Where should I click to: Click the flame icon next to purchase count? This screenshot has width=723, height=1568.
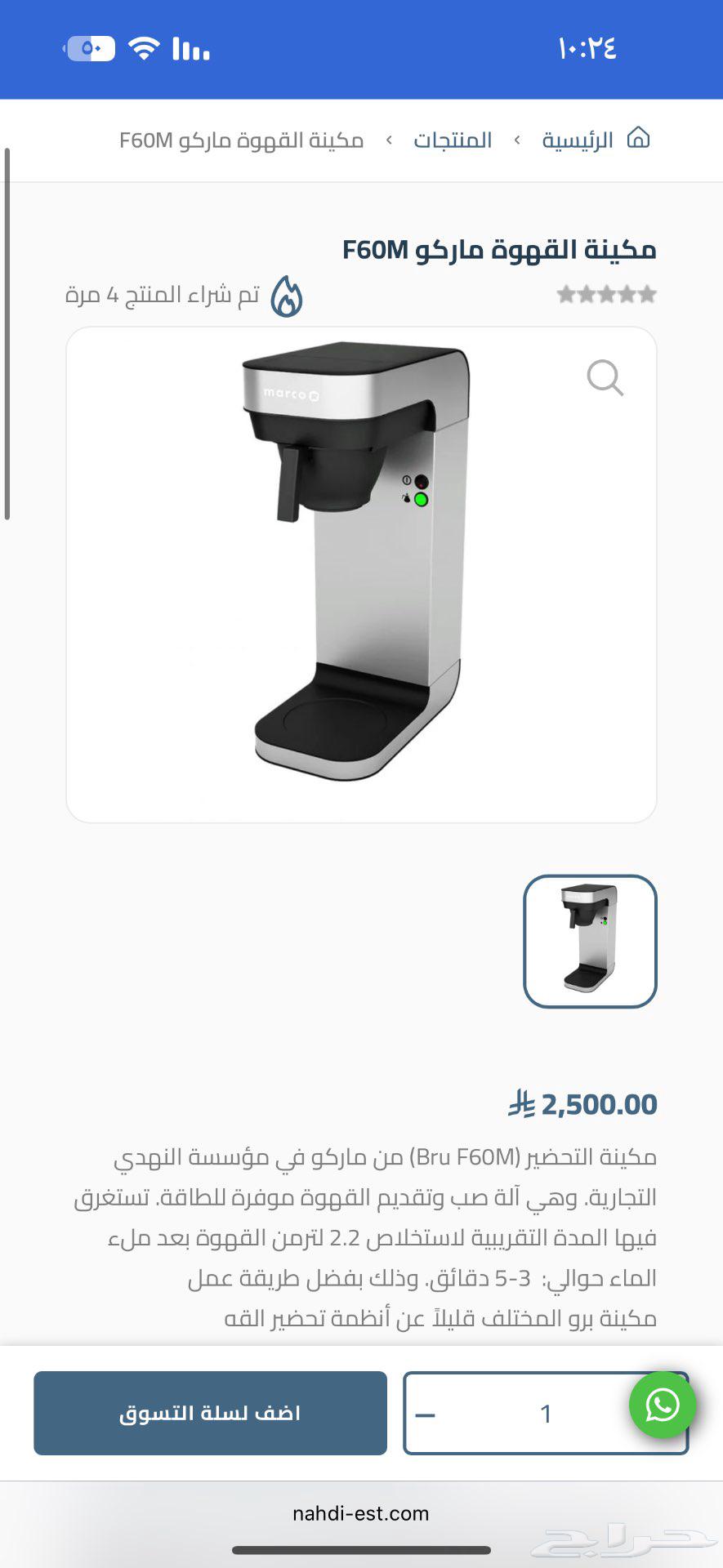click(x=287, y=295)
